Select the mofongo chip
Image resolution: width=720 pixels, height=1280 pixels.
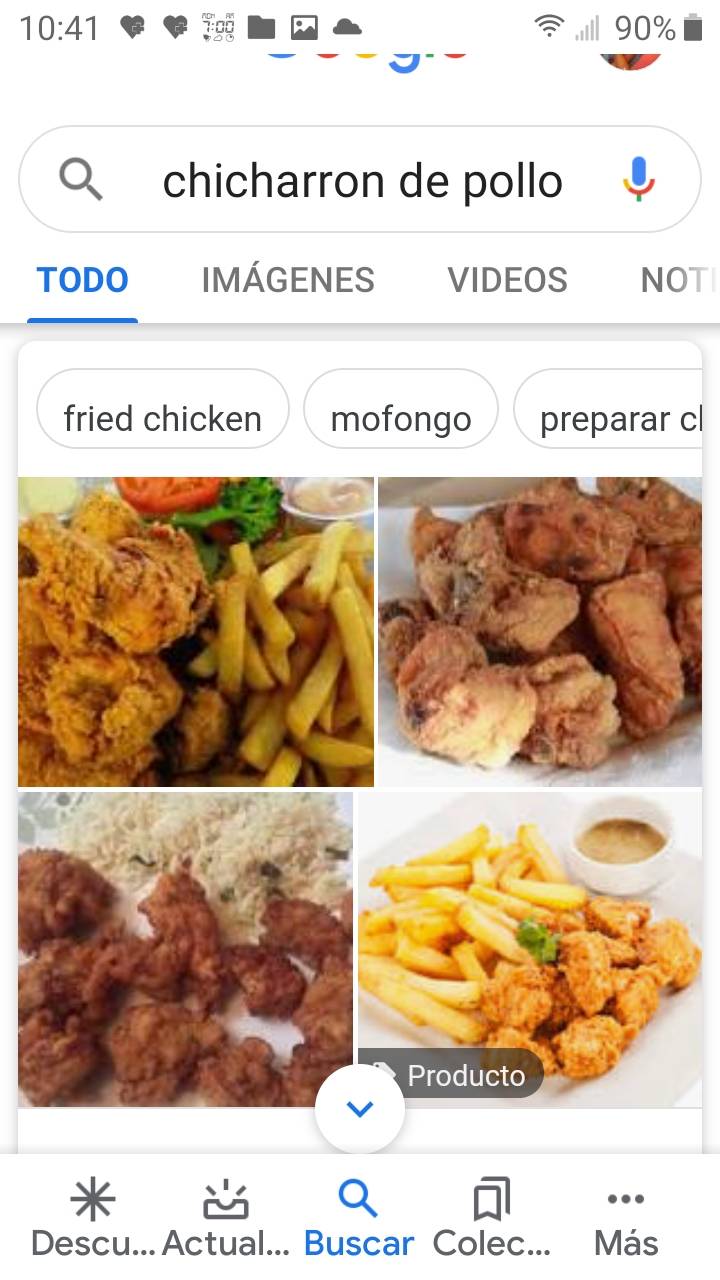tap(400, 418)
